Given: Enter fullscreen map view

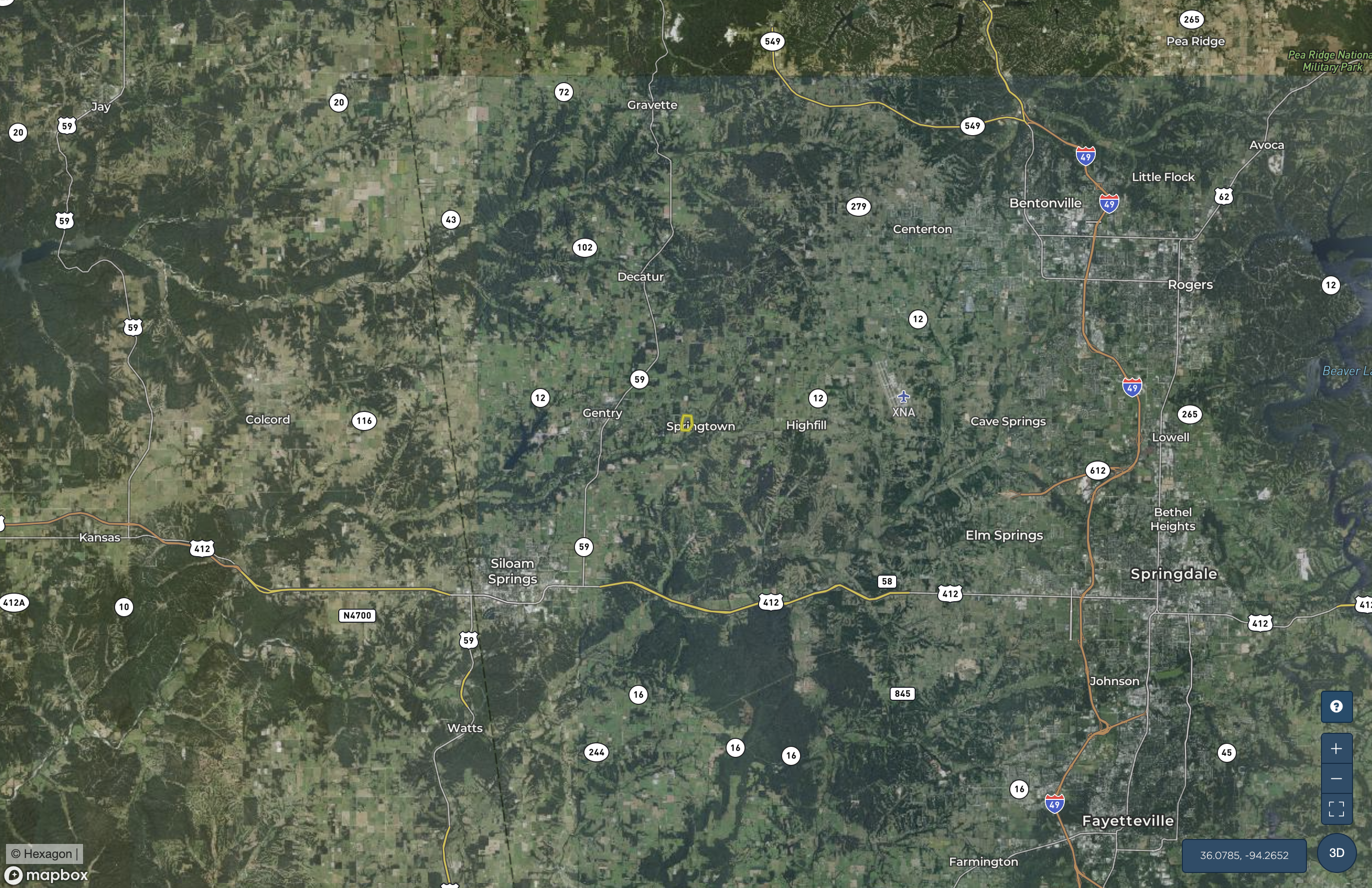Looking at the screenshot, I should point(1335,809).
